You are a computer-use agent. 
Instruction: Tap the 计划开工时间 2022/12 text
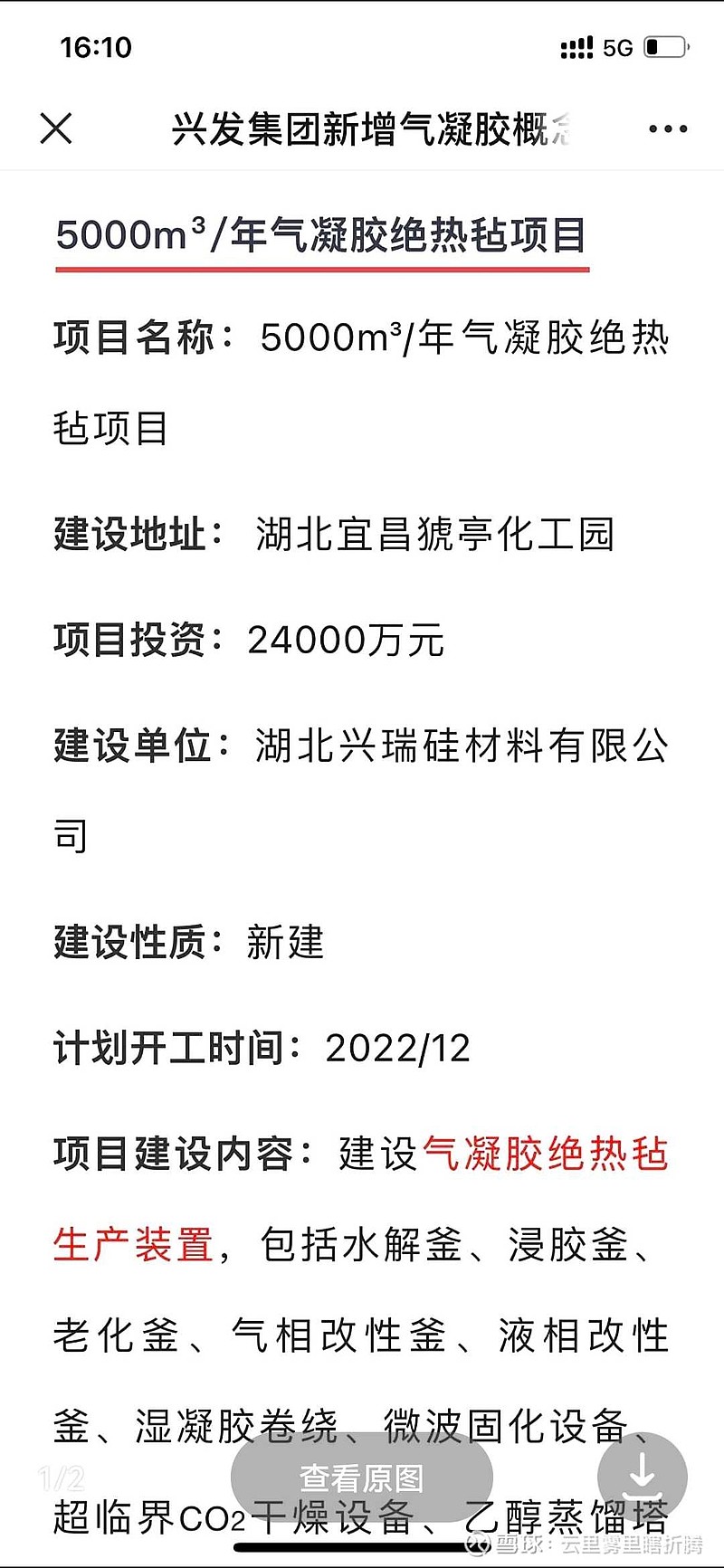click(x=261, y=1049)
